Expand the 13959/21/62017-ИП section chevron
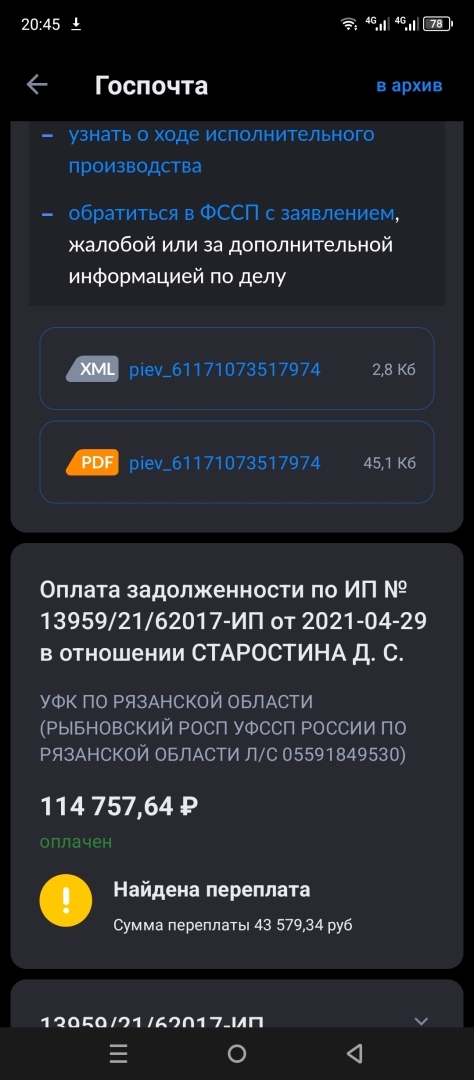 [420, 1021]
